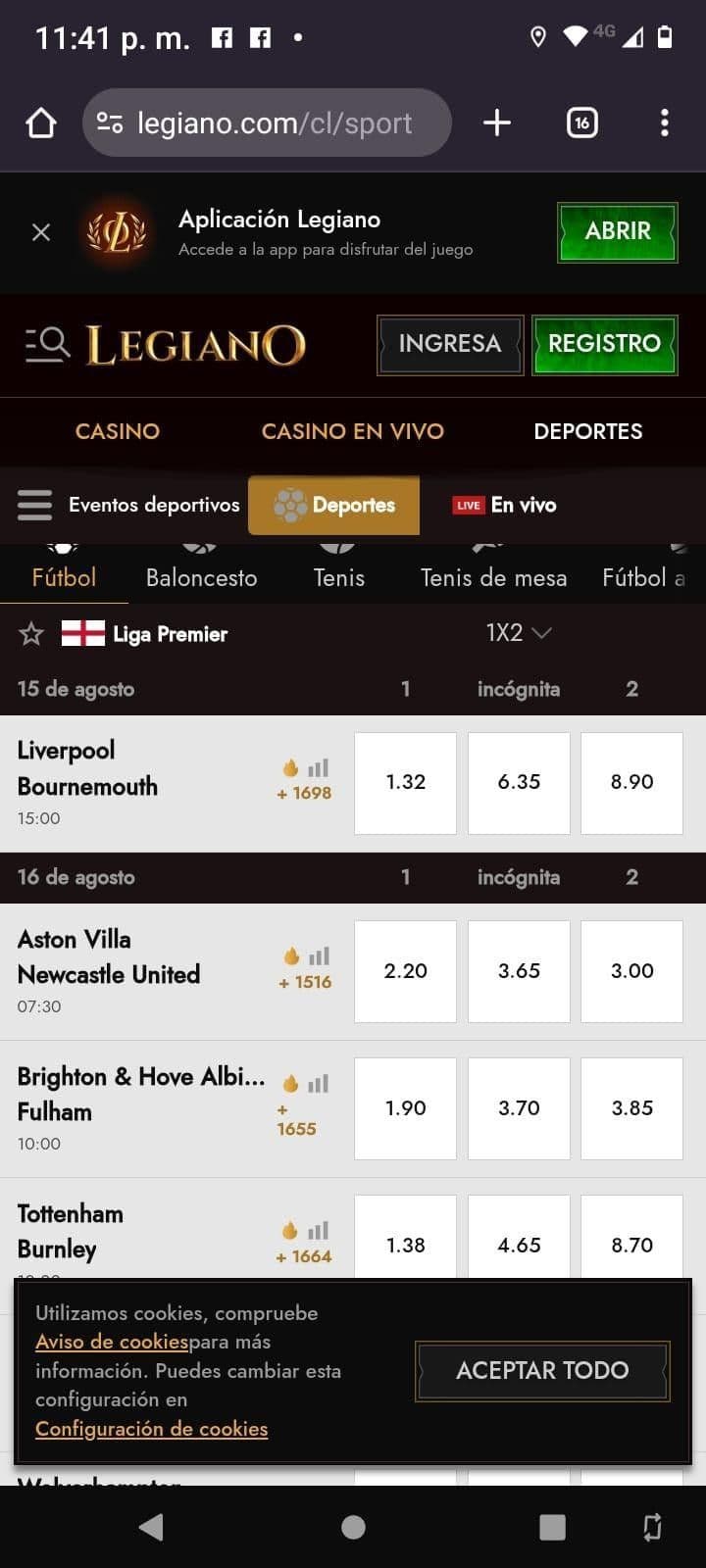Switch to the Baloncesto sport tab
This screenshot has width=706, height=1568.
coord(200,577)
